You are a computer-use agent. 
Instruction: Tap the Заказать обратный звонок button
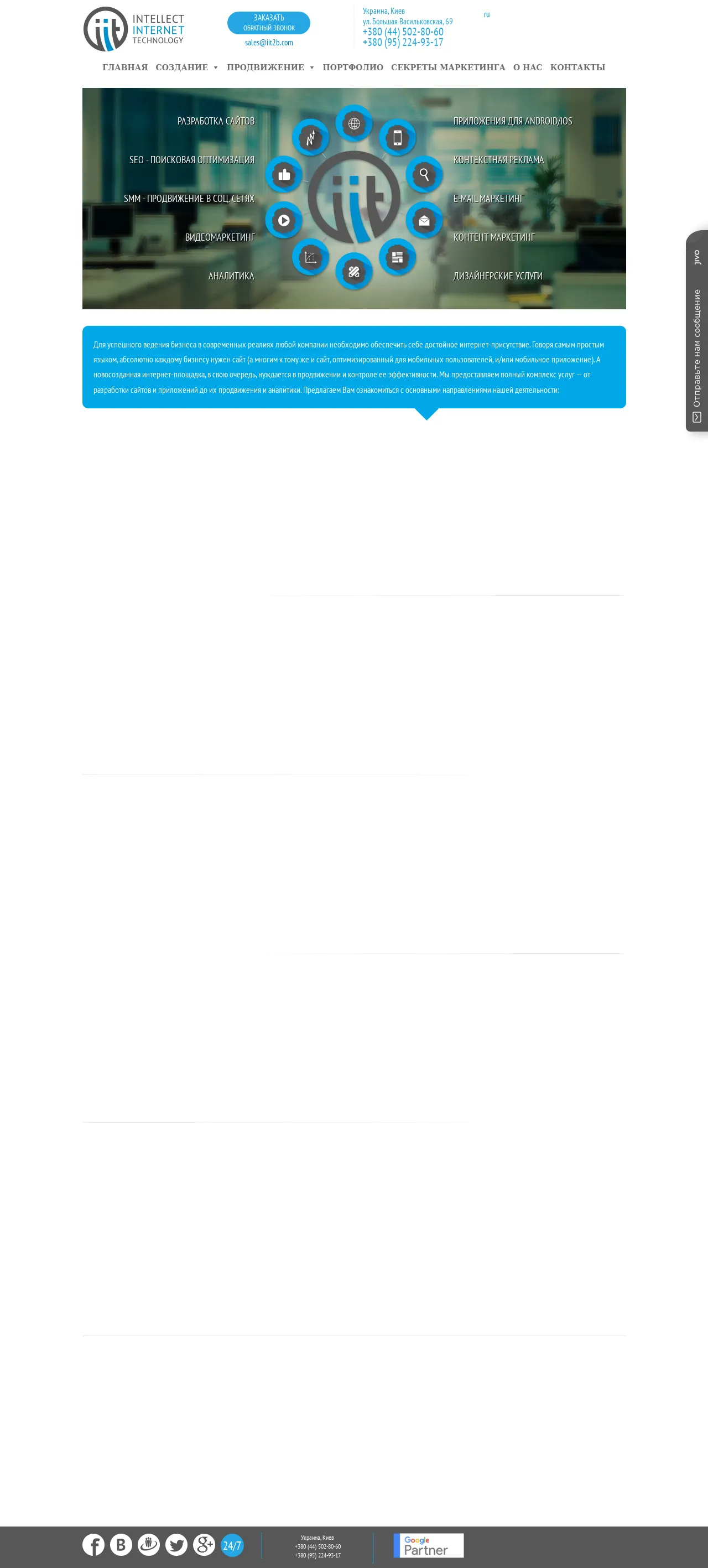pos(268,23)
